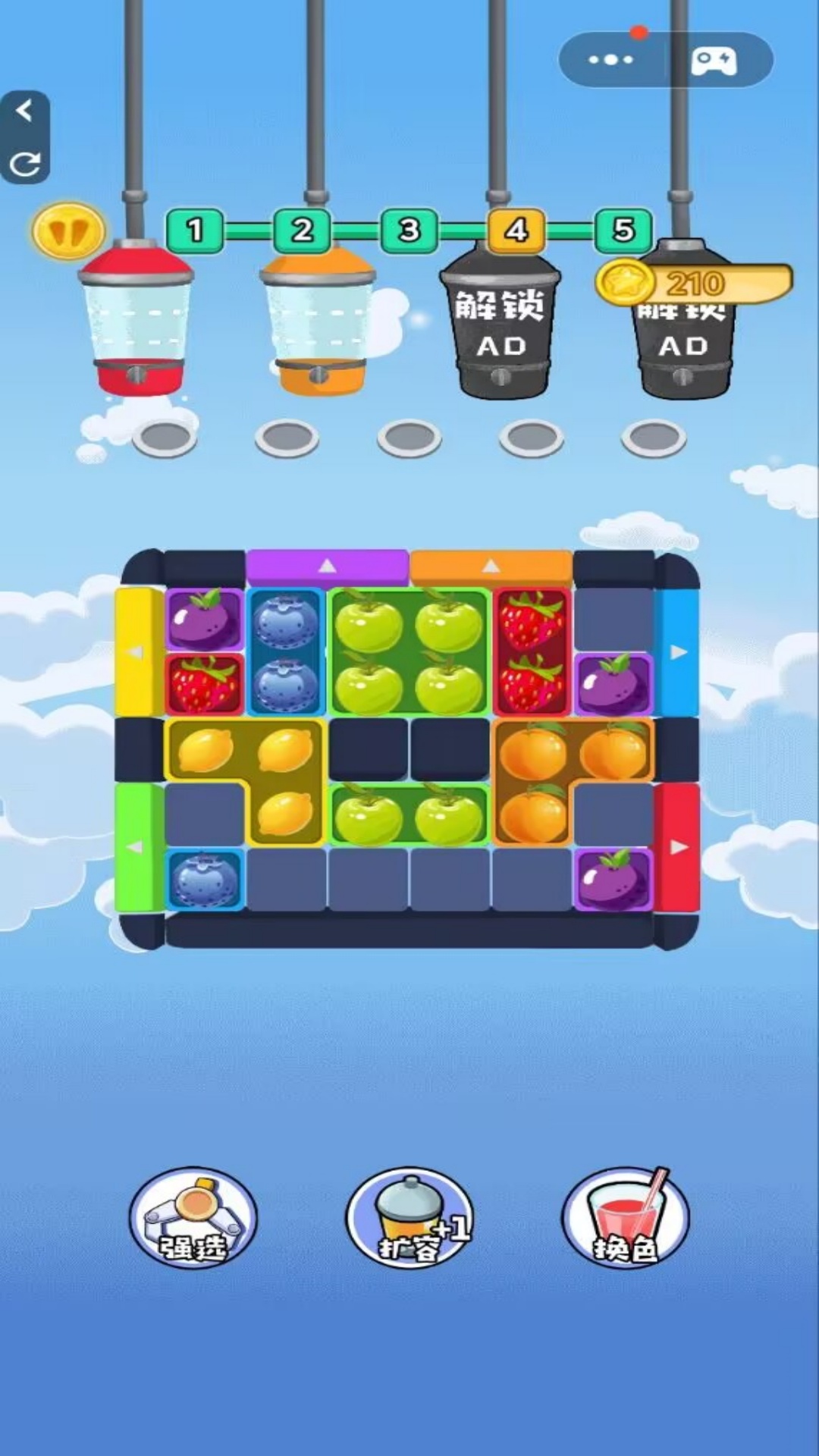Use the 扩容 +1 power-up
The image size is (819, 1456).
click(410, 1218)
